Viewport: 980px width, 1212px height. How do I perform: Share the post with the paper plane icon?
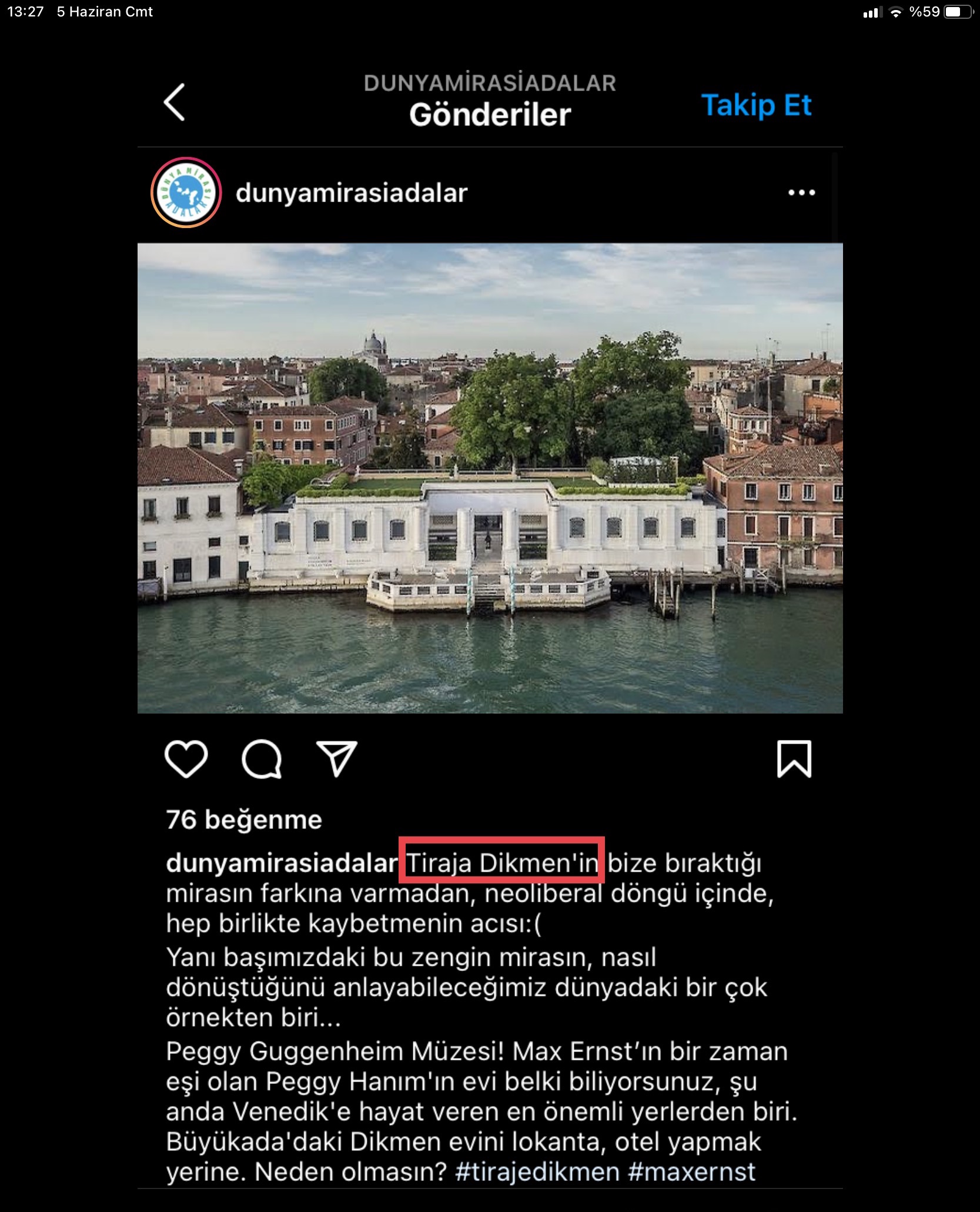337,759
